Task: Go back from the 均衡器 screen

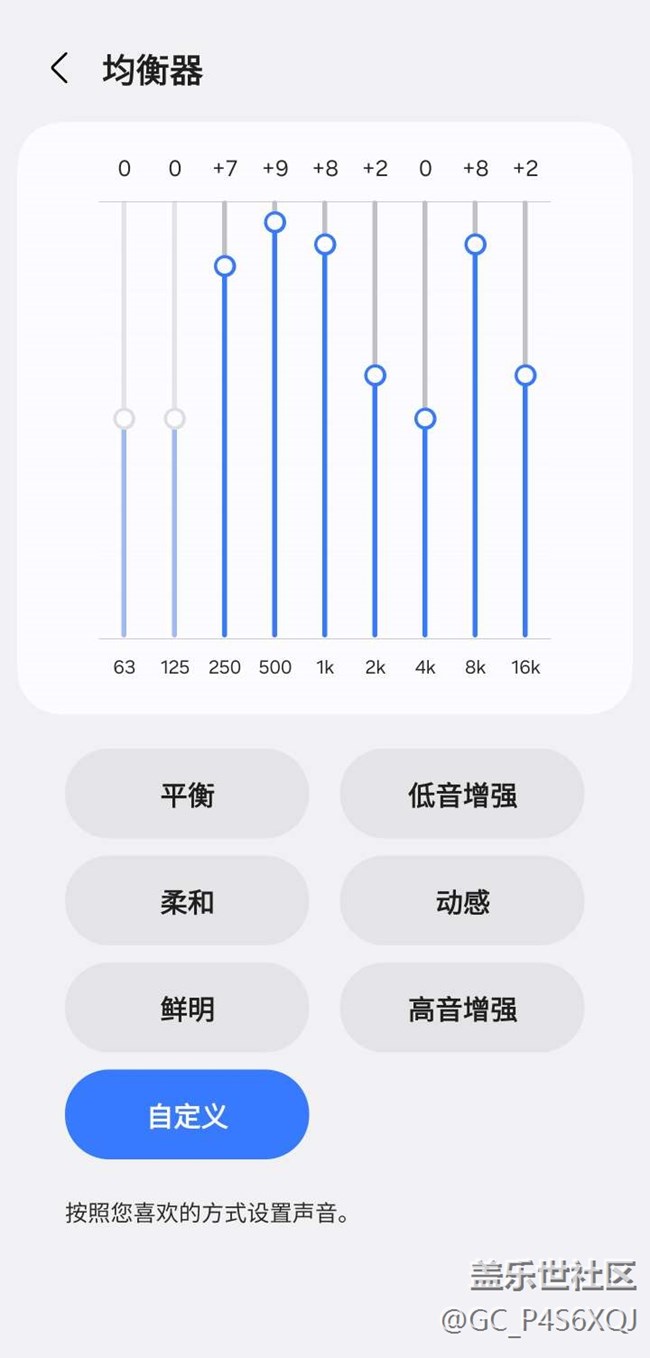Action: click(60, 69)
